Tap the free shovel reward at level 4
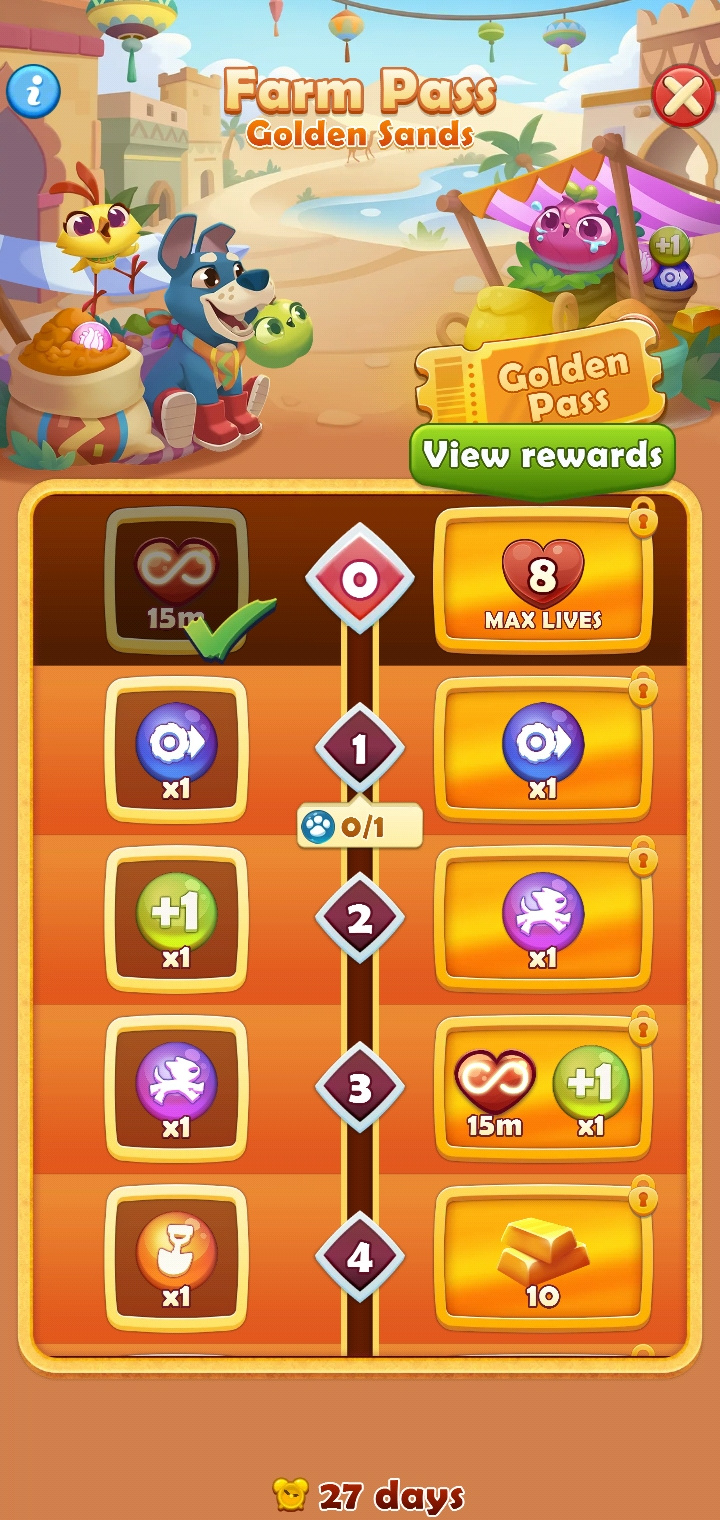The image size is (720, 1520). click(x=176, y=1258)
